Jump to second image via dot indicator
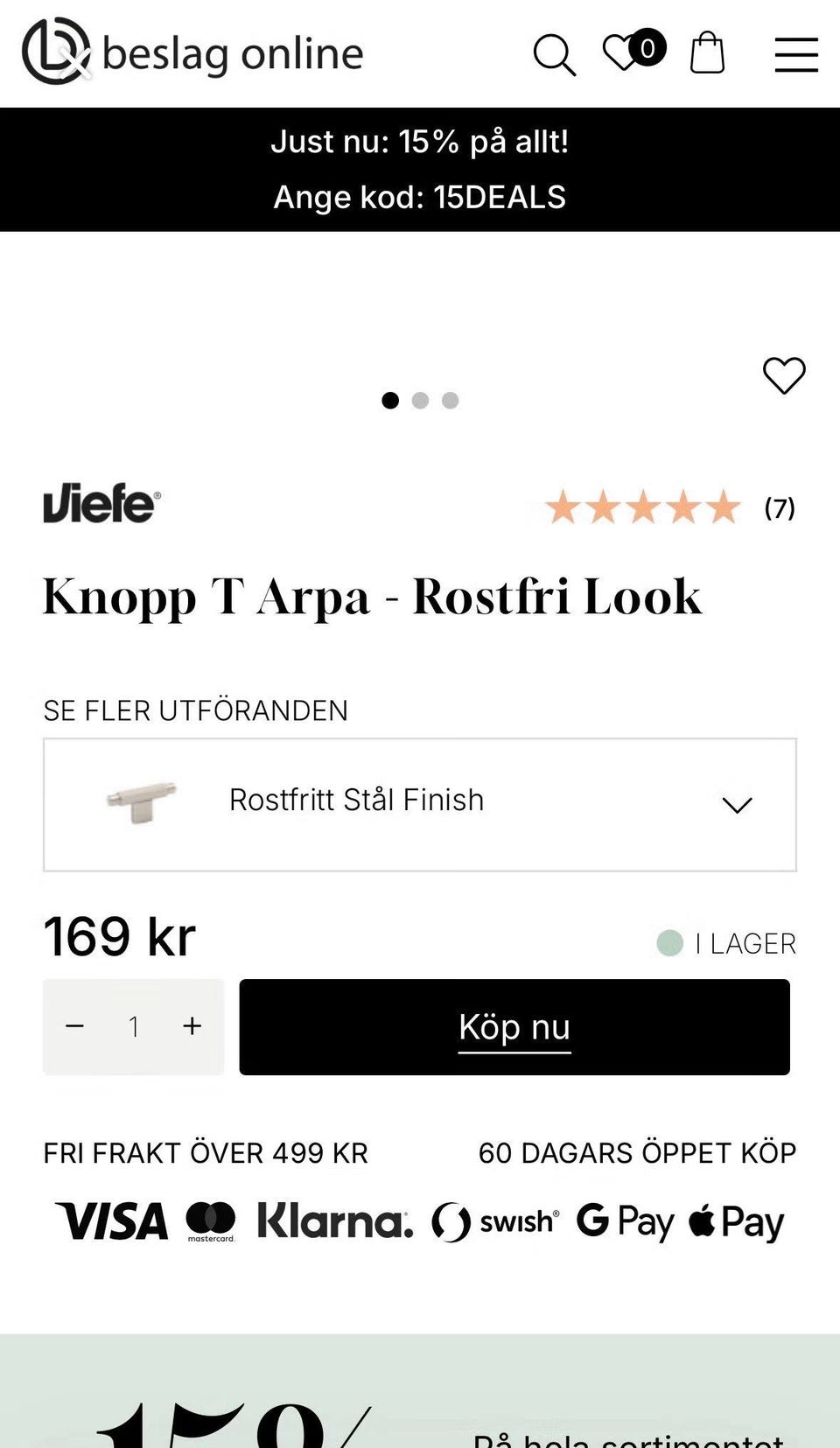The width and height of the screenshot is (840, 1448). (420, 401)
